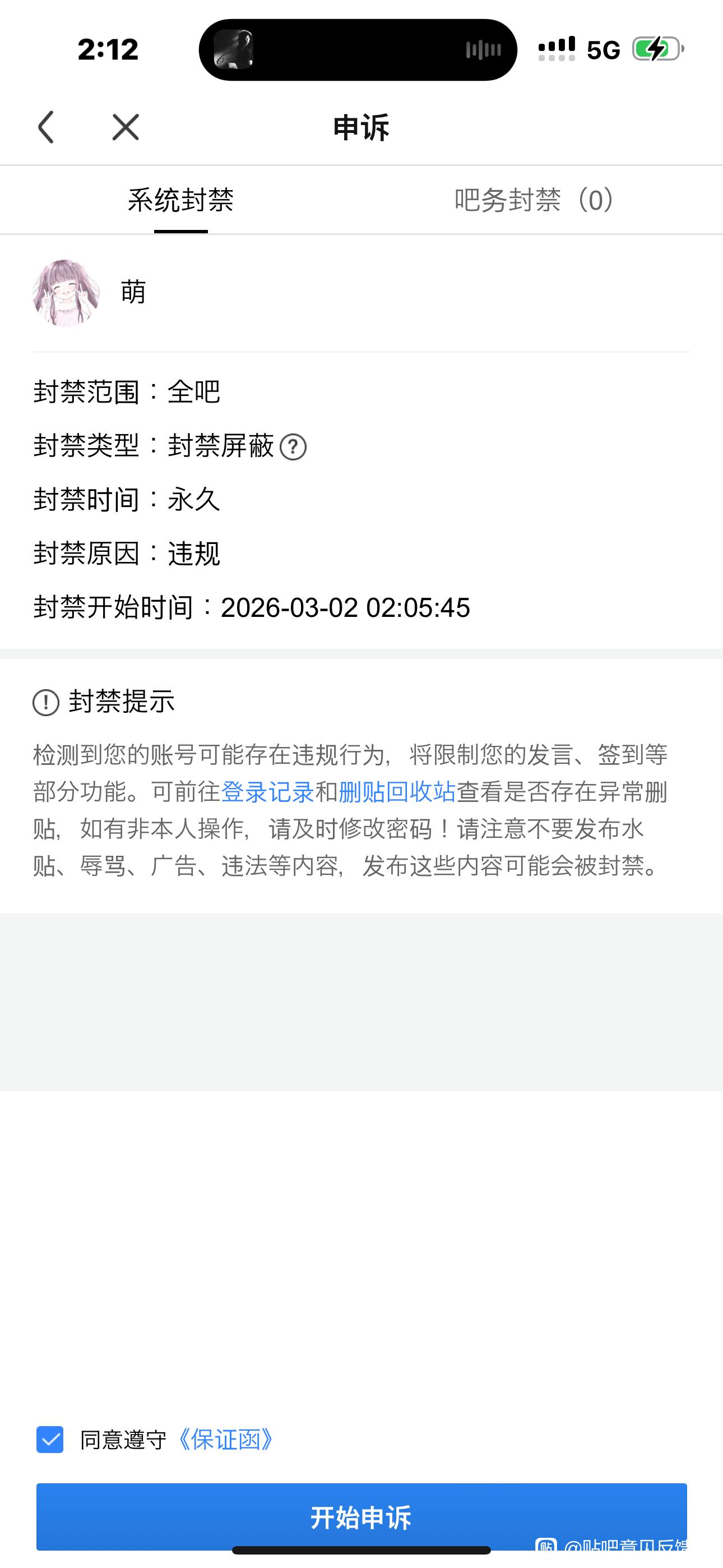Tap the 开始申诉 button
Viewport: 723px width, 1568px height.
click(361, 1516)
